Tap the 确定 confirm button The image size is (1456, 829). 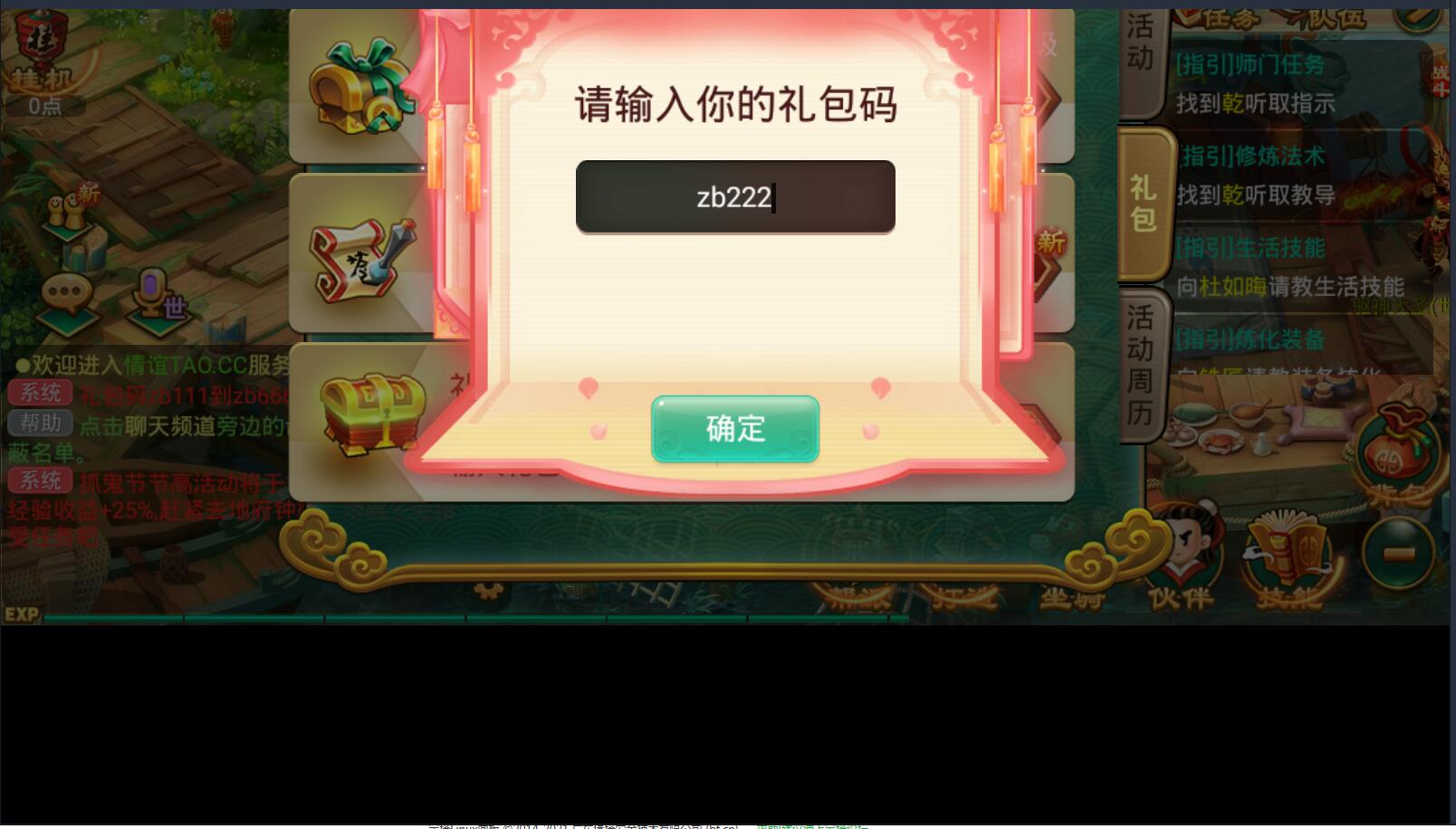coord(735,429)
